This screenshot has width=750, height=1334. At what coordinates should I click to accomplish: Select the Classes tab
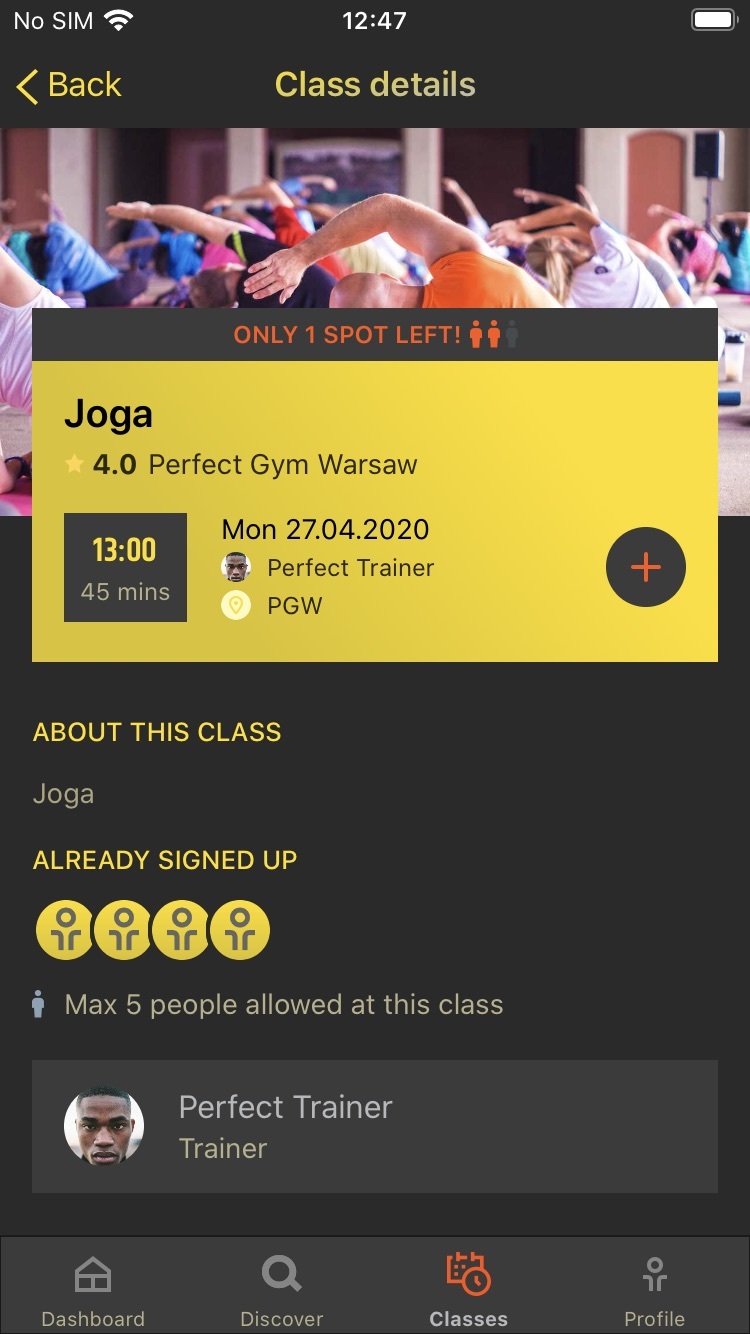pos(468,1290)
